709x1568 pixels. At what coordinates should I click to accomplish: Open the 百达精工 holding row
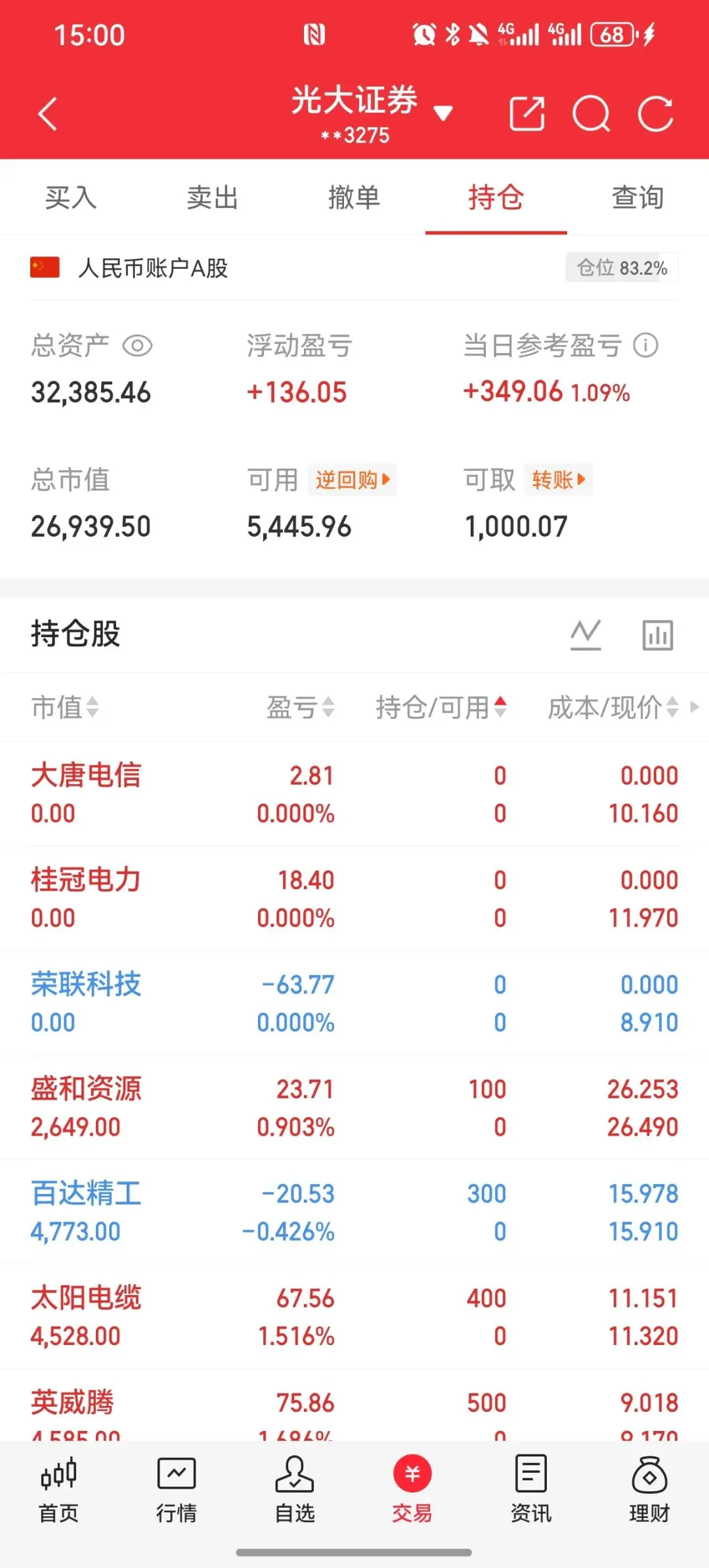pyautogui.click(x=354, y=1212)
